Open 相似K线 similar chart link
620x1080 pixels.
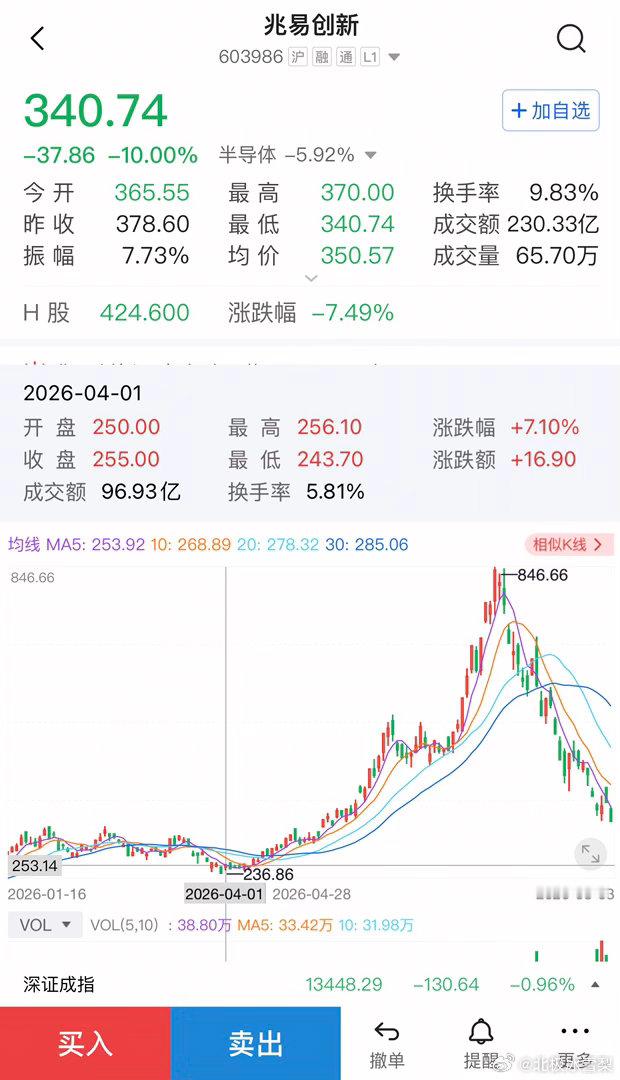tap(567, 544)
